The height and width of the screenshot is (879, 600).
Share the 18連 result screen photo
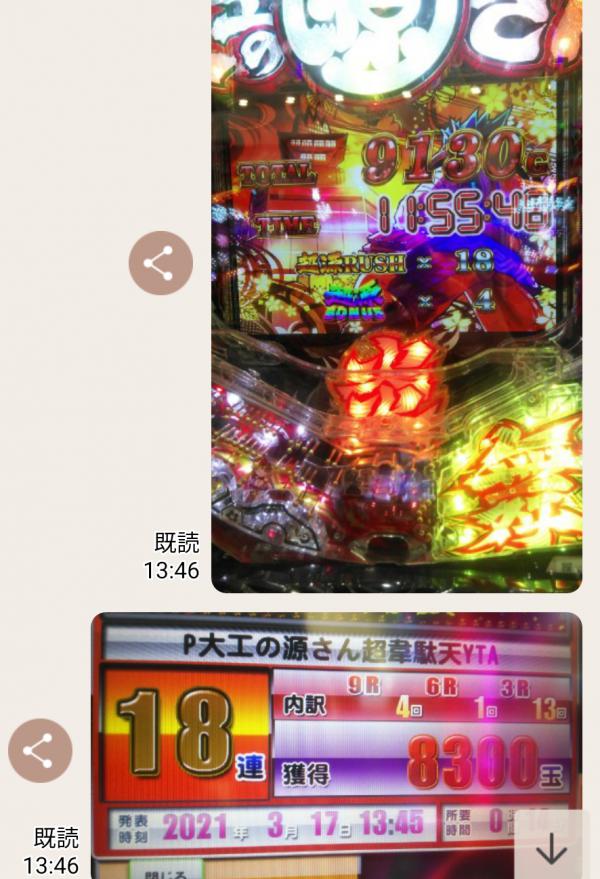click(40, 751)
